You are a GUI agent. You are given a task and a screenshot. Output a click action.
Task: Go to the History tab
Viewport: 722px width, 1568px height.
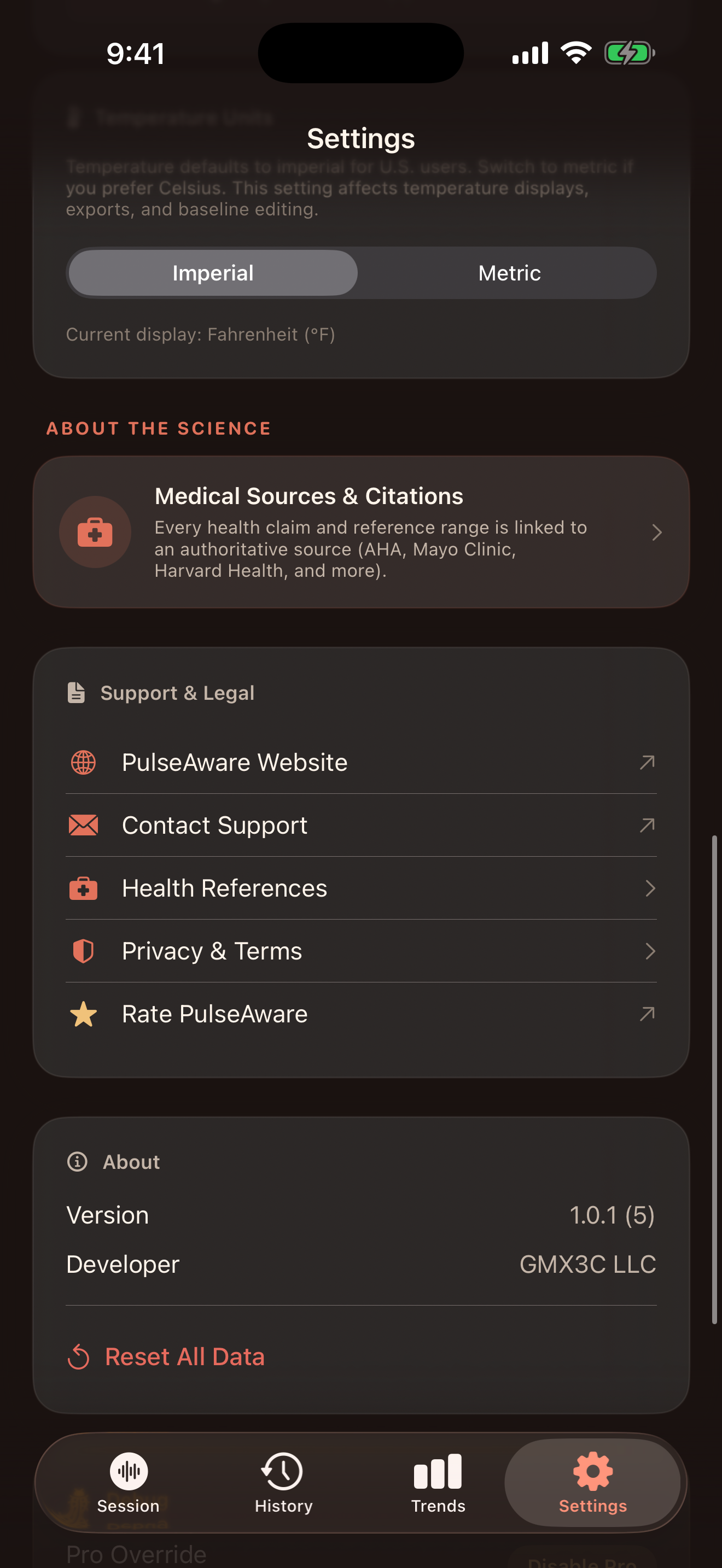point(283,1483)
